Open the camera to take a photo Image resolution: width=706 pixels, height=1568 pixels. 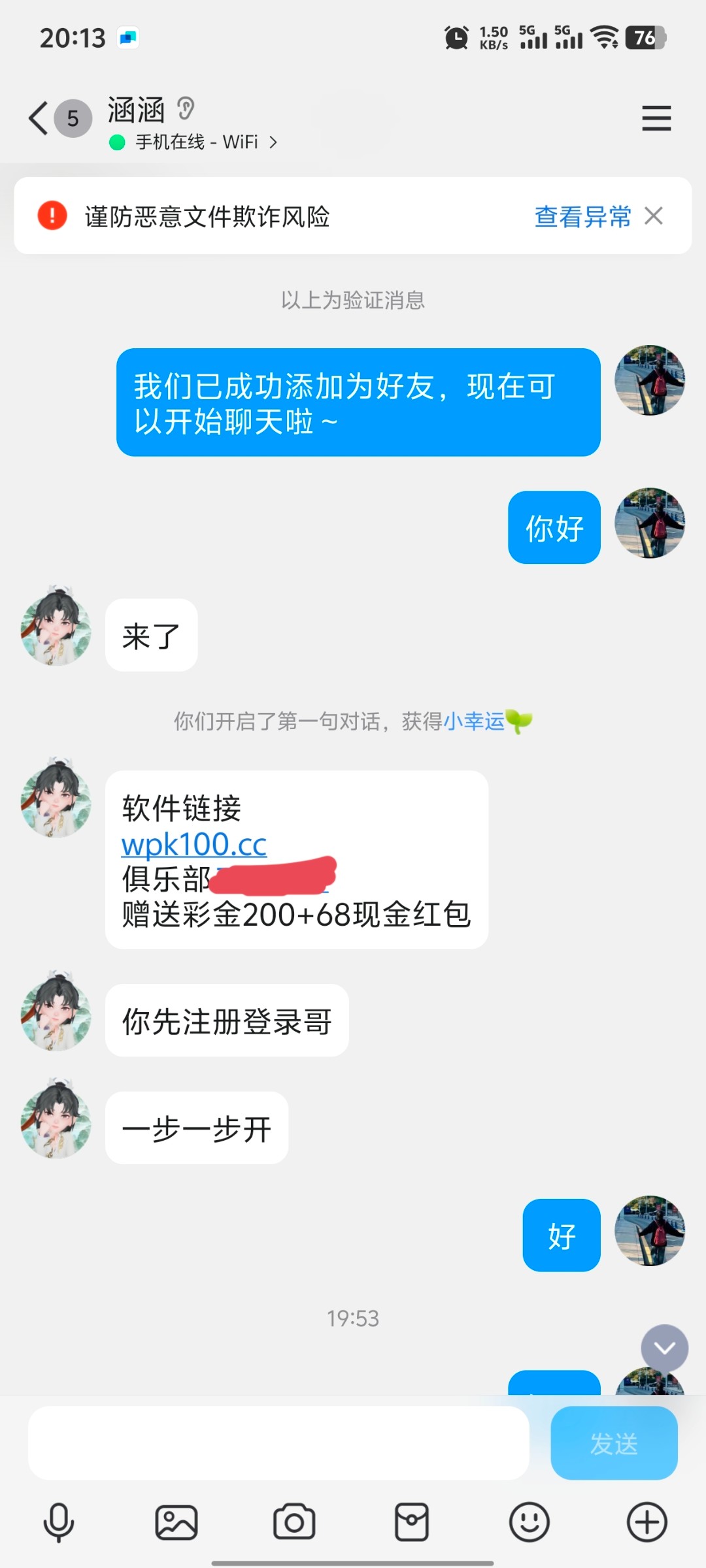(294, 1522)
